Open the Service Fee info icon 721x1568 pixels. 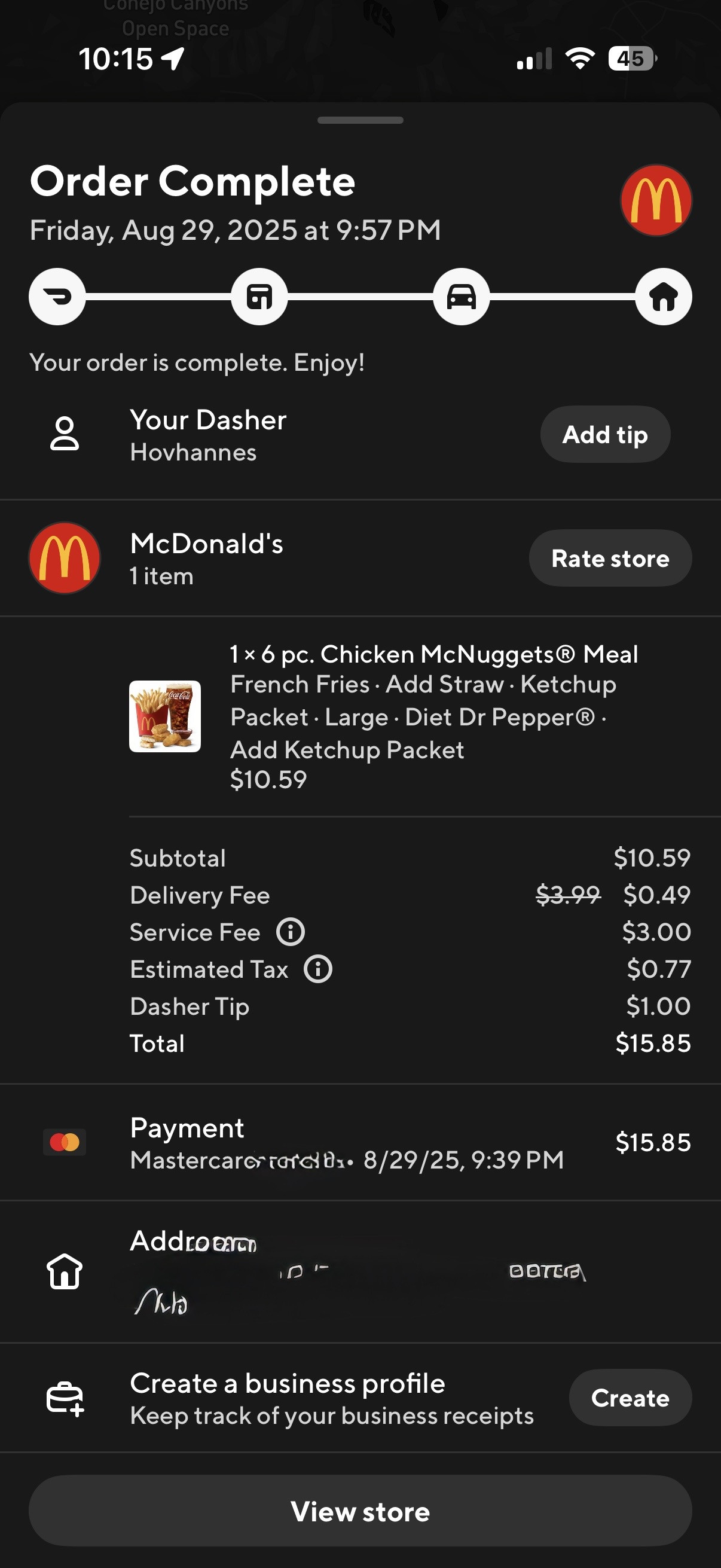point(291,932)
